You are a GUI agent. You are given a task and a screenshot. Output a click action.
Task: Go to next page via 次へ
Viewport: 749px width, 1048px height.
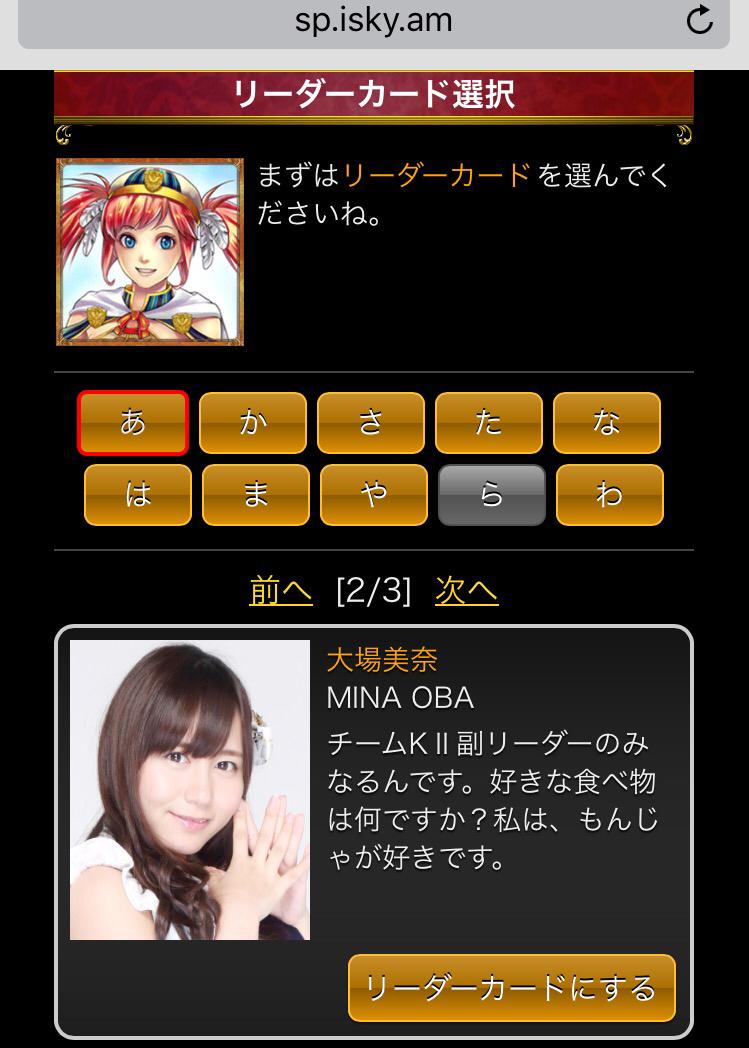(x=466, y=591)
